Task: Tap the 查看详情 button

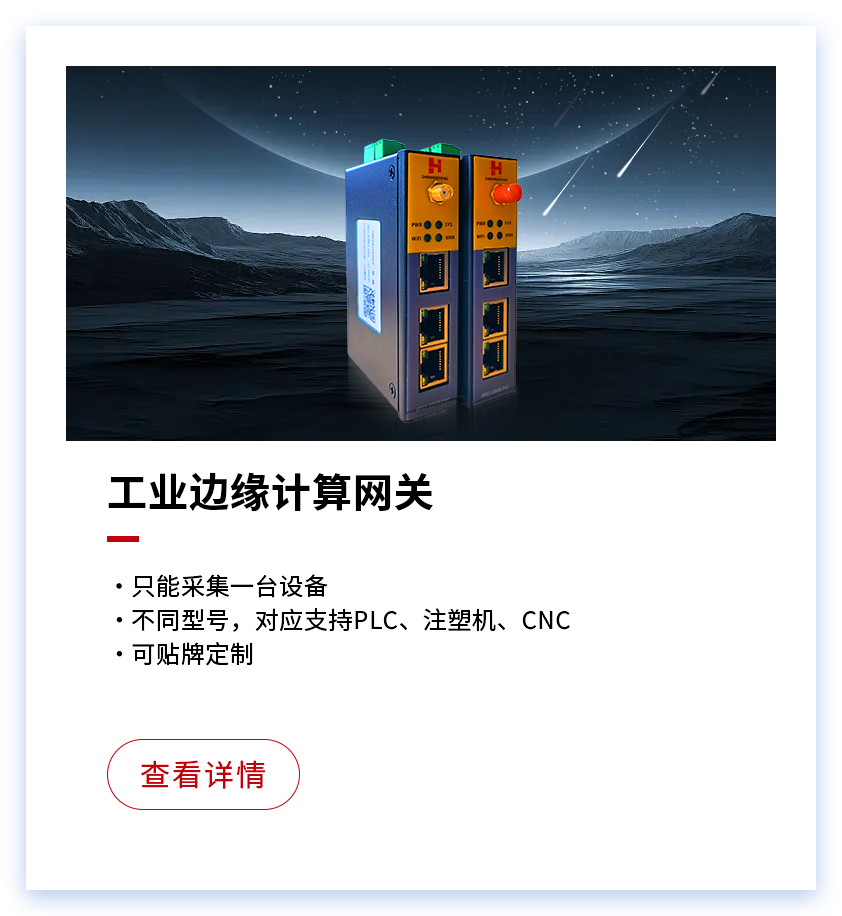Action: coord(203,774)
